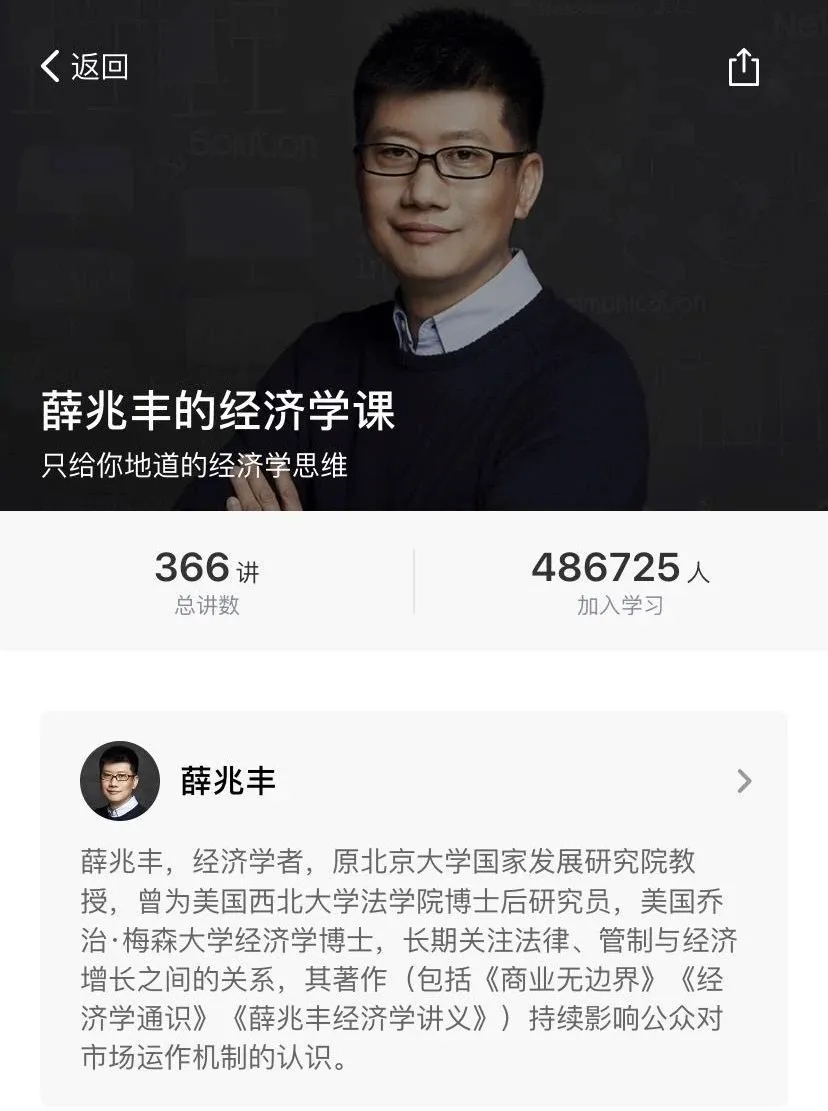Open the 薛兆丰 author profile card
This screenshot has width=828, height=1111.
pos(413,781)
